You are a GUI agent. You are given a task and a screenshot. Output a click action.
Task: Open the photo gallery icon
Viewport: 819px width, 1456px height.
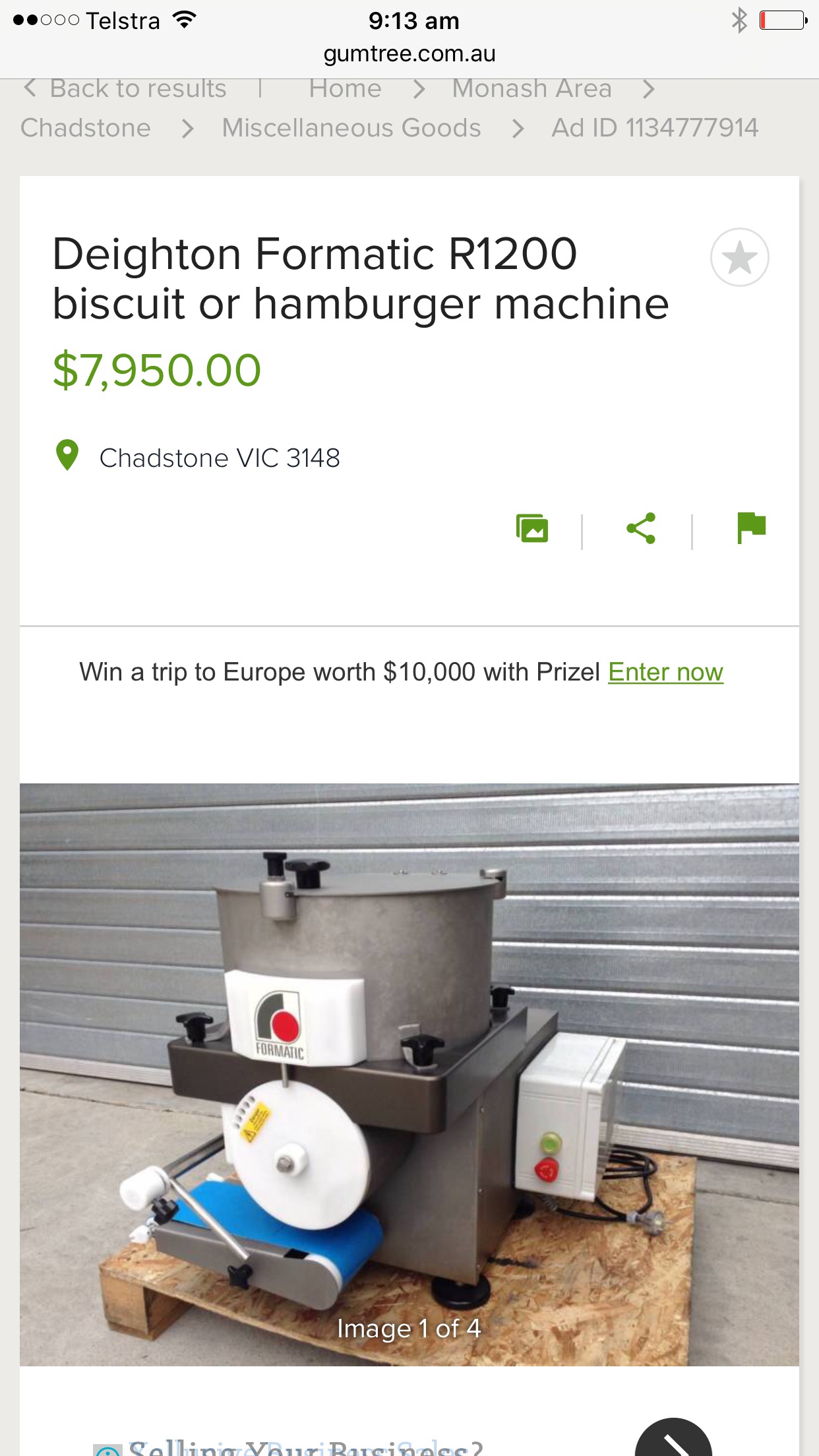533,528
